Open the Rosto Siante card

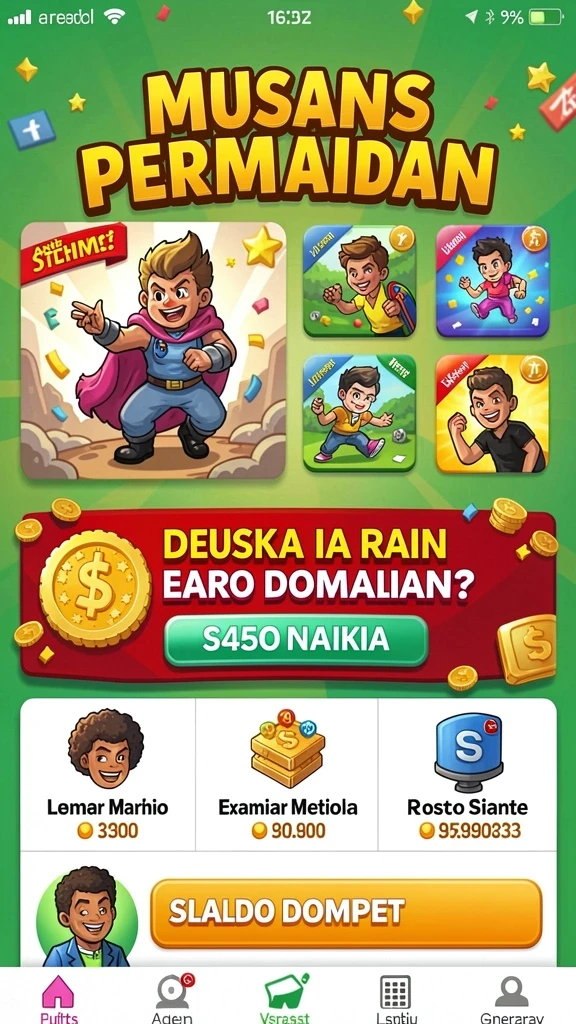468,775
